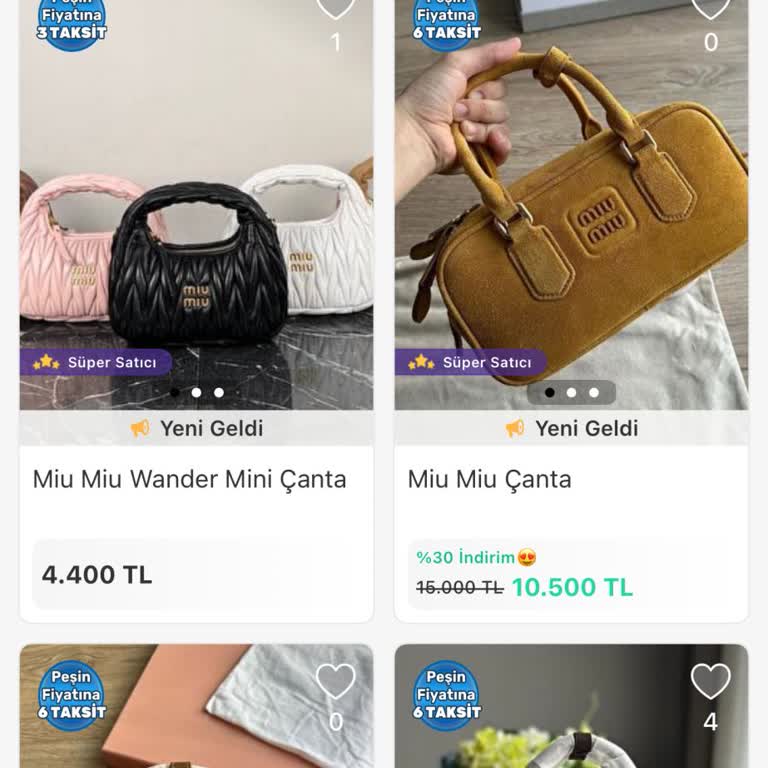Favorite the product with 4 likes

coord(710,681)
